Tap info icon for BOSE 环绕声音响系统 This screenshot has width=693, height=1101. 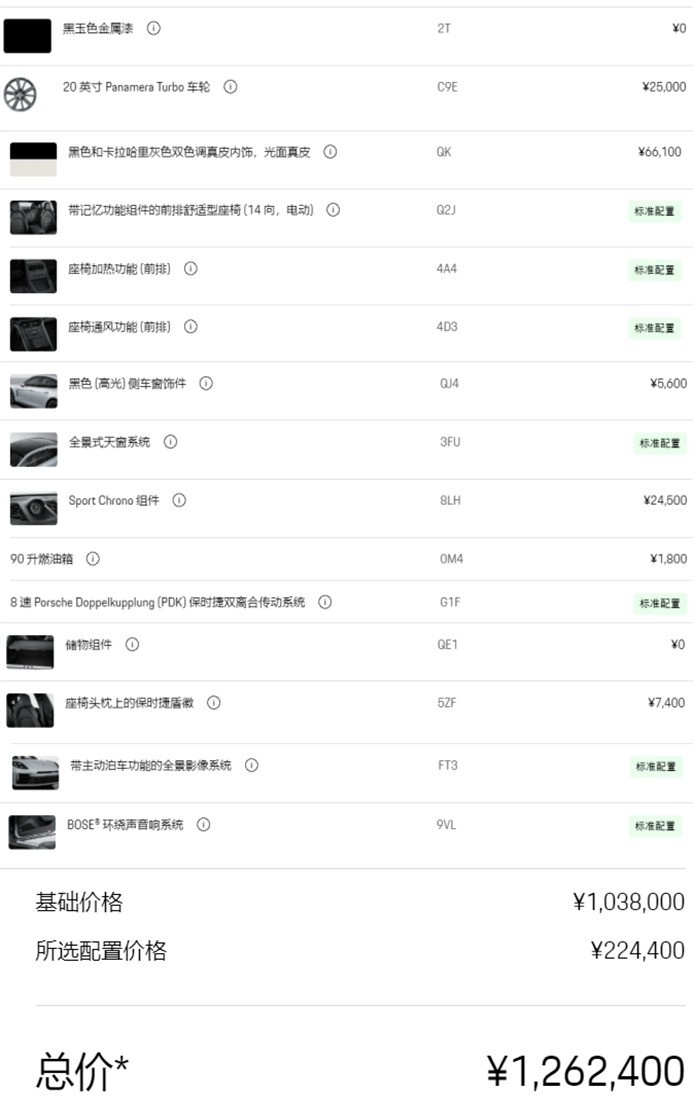[x=203, y=825]
